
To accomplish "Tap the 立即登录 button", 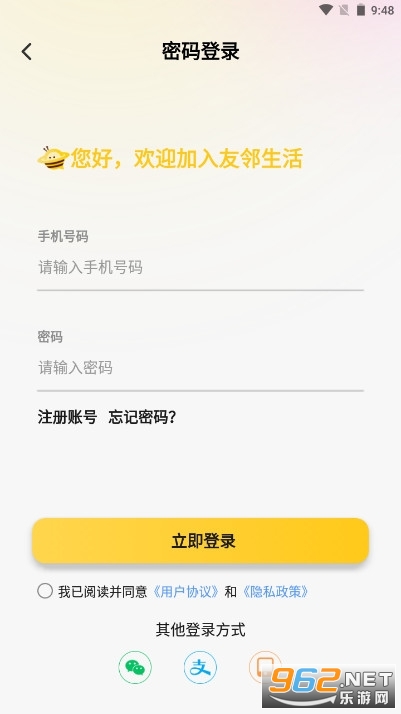I will [x=200, y=541].
